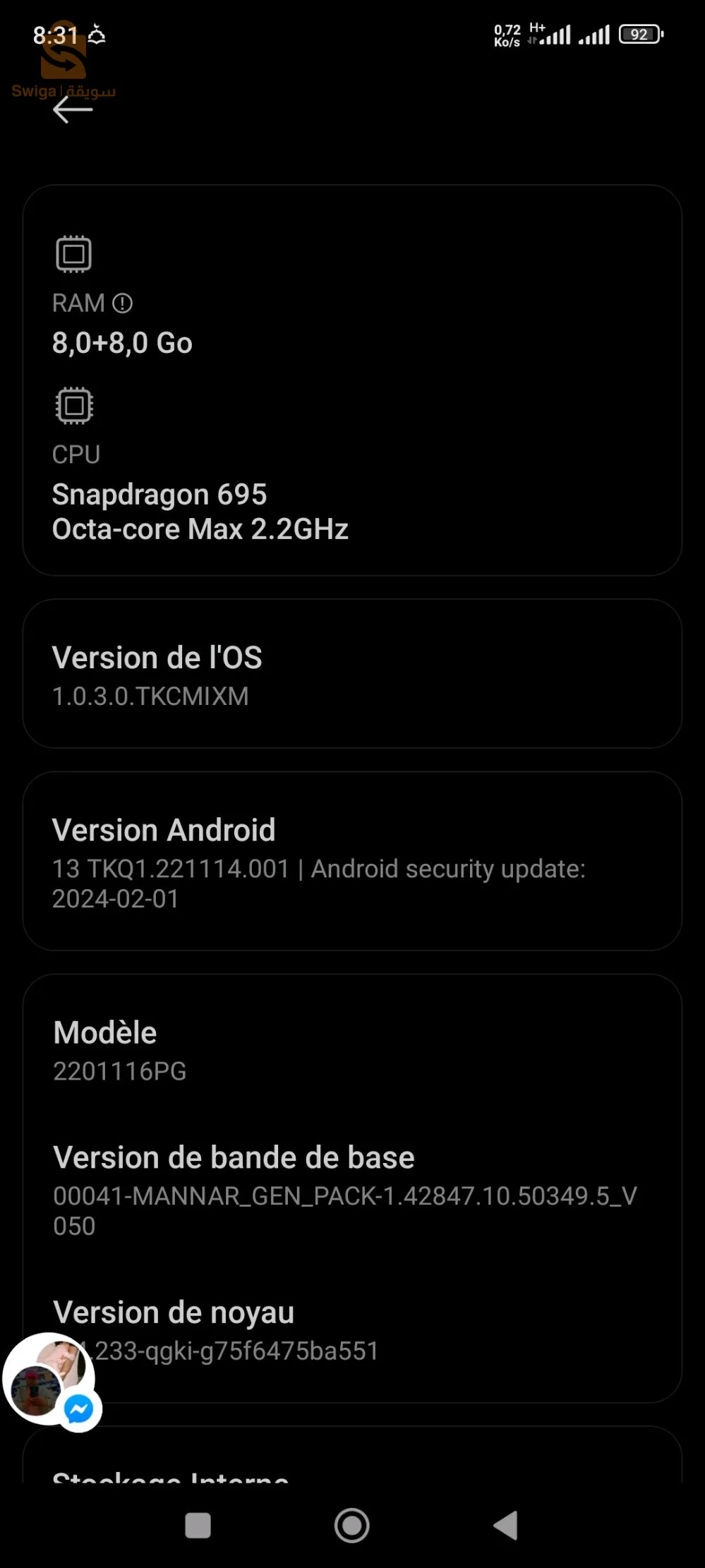The image size is (705, 1568).
Task: Tap the RAM info icon
Action: point(122,303)
